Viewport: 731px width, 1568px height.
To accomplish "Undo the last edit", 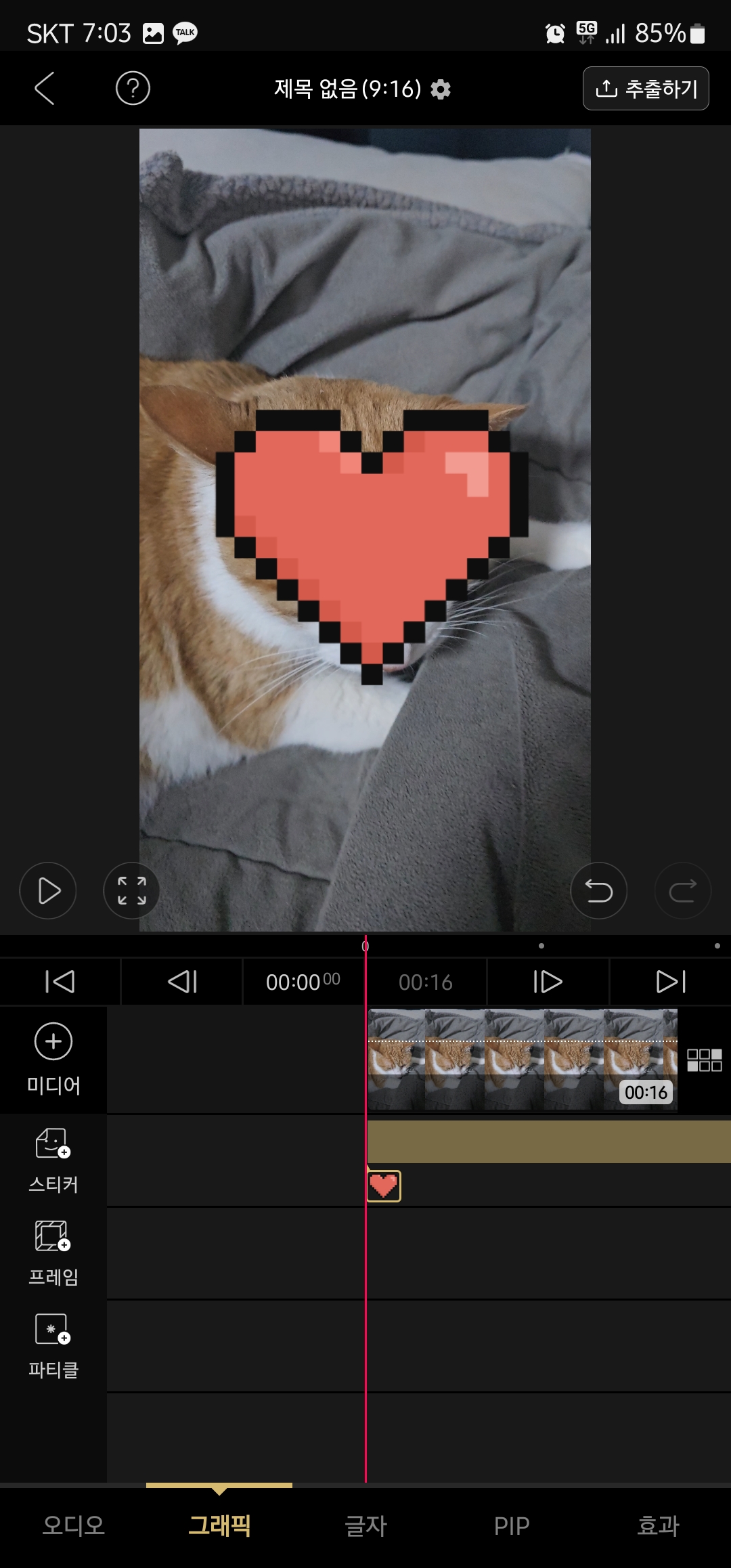I will (598, 890).
